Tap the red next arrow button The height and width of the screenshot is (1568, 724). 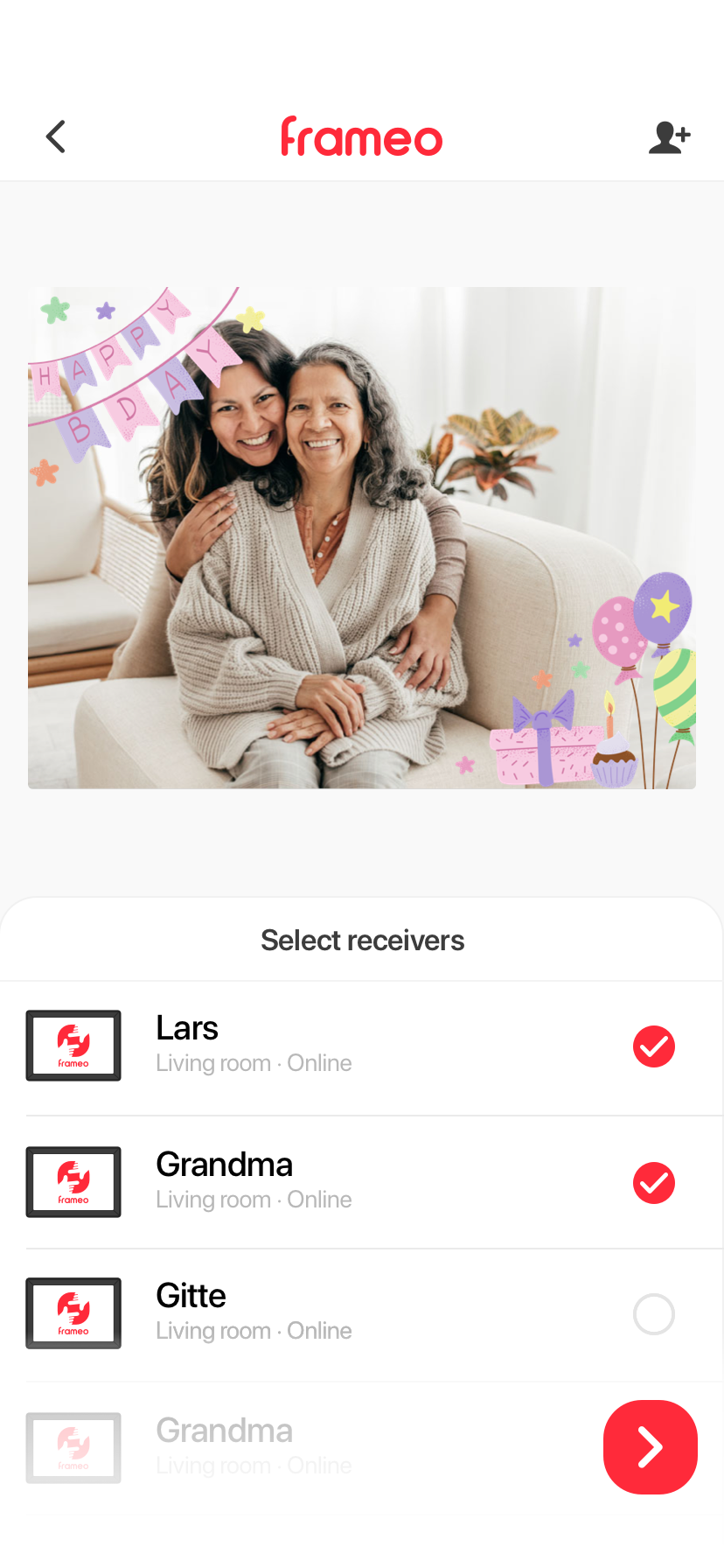[x=650, y=1447]
